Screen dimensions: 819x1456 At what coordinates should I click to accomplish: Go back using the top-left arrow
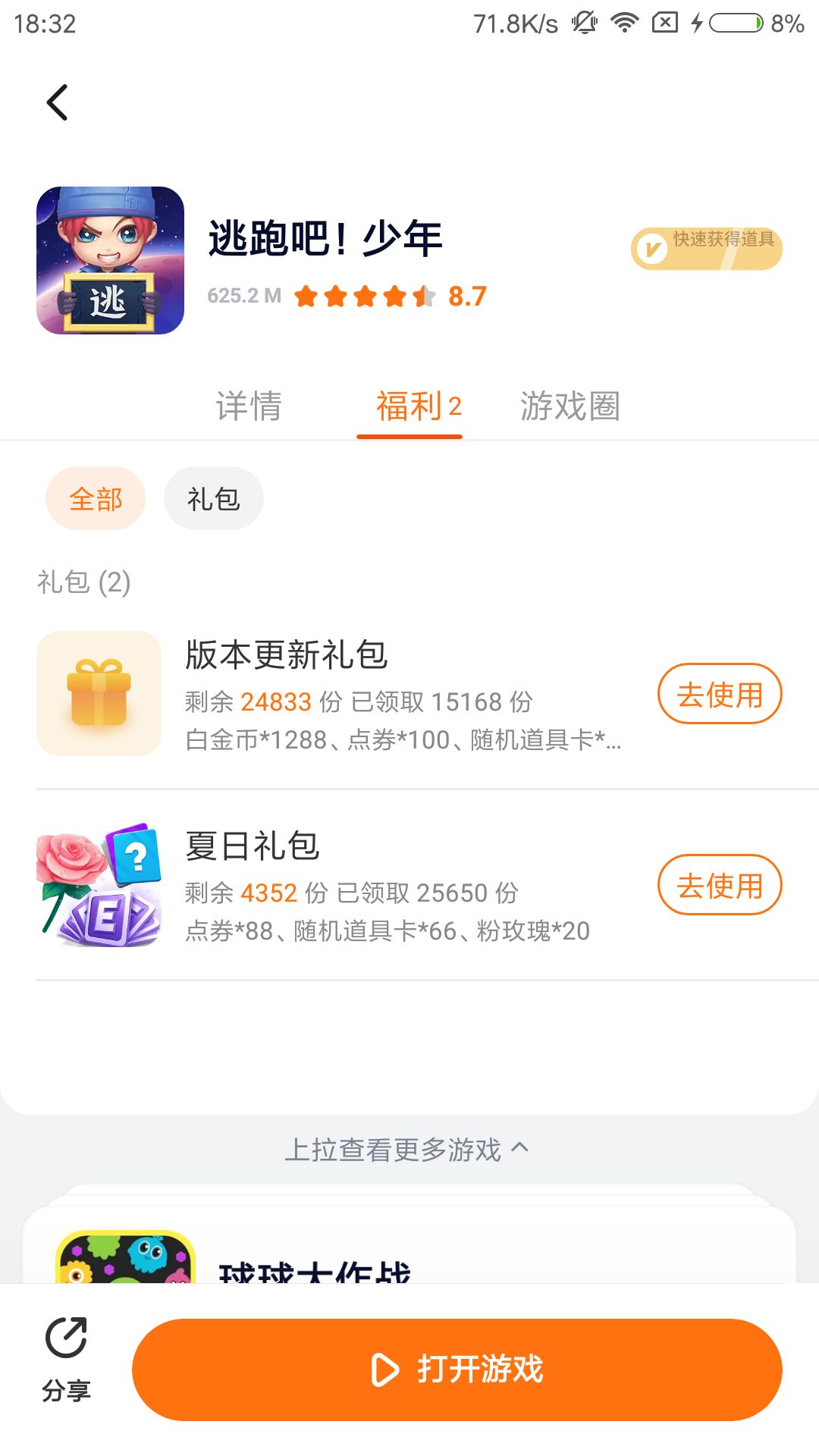coord(58,102)
